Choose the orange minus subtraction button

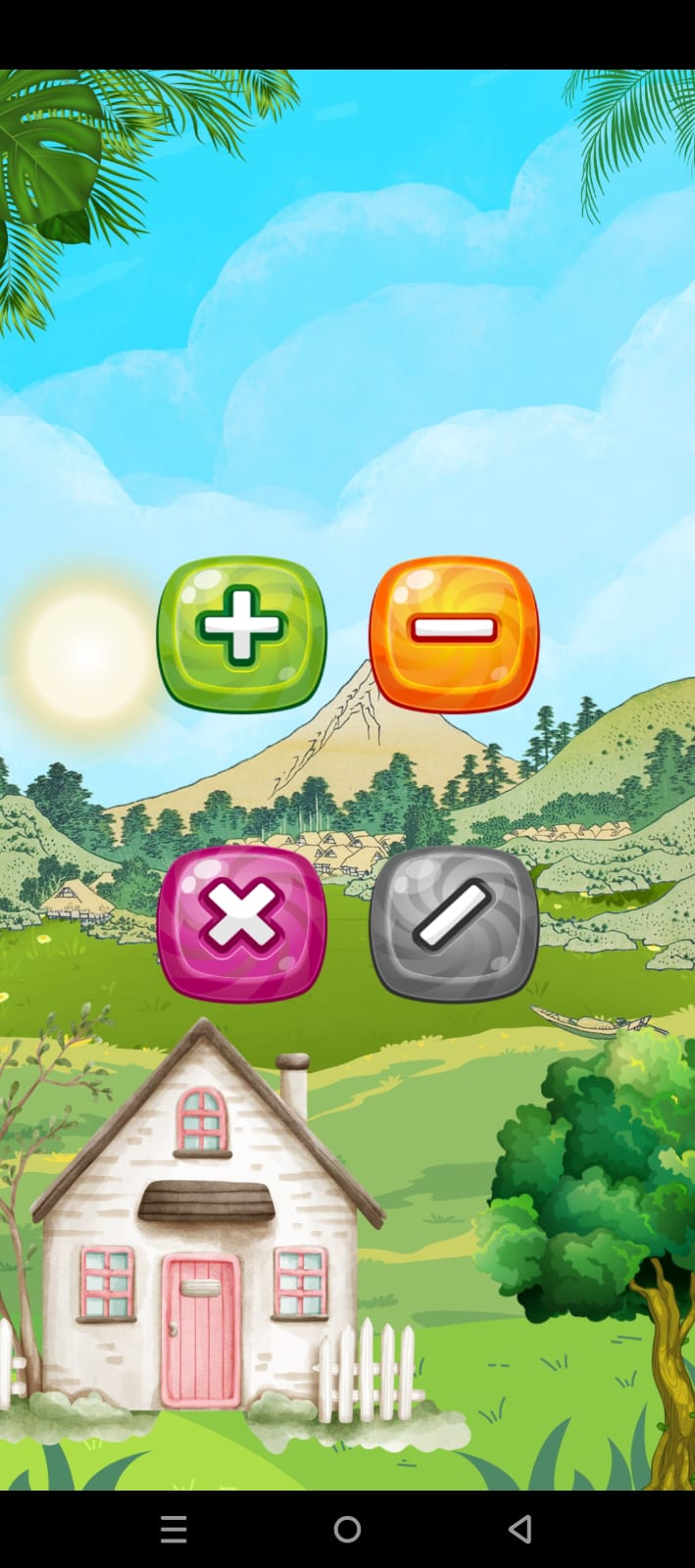[453, 632]
